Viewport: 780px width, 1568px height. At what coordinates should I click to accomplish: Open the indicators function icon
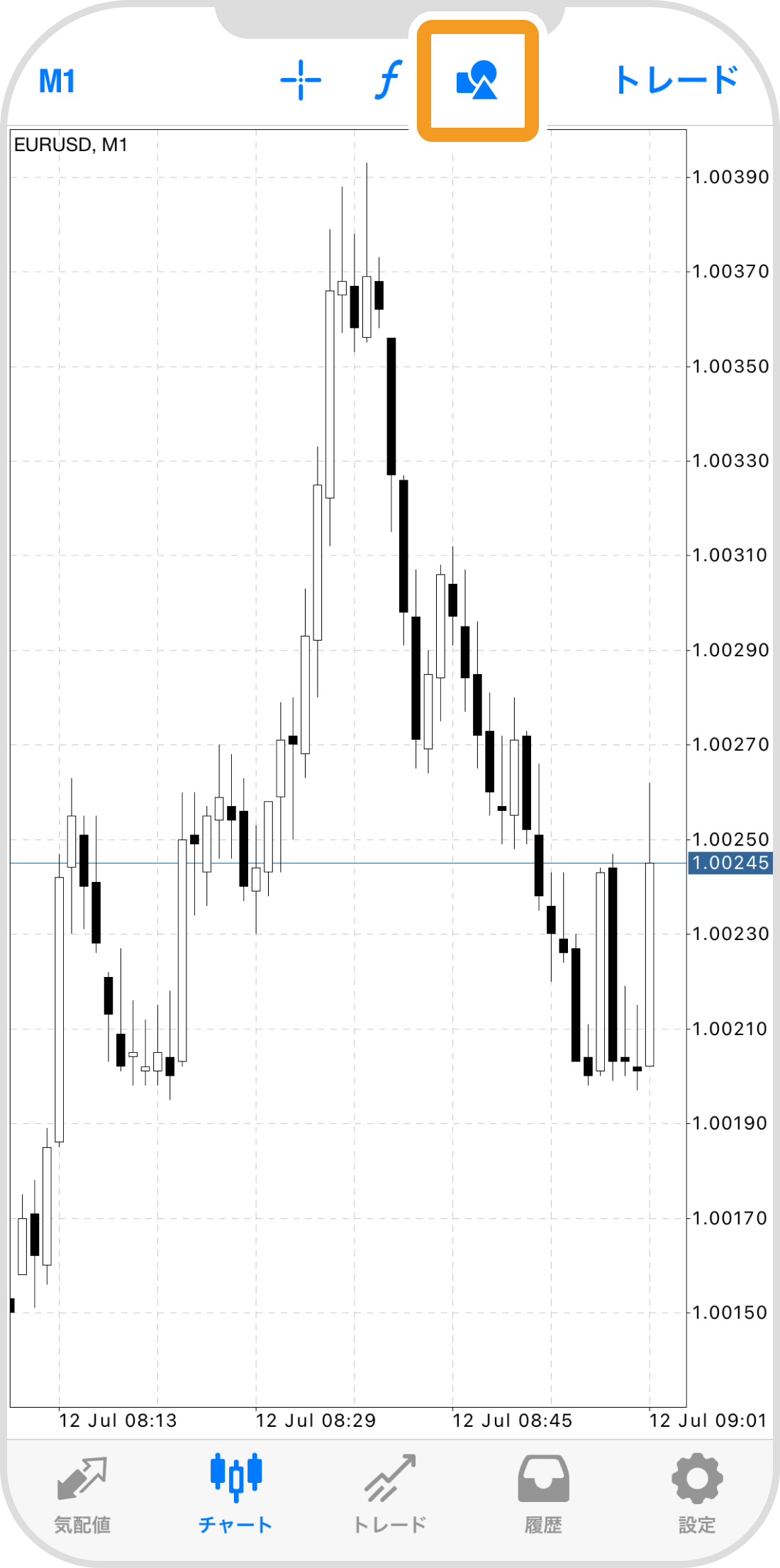pos(388,79)
